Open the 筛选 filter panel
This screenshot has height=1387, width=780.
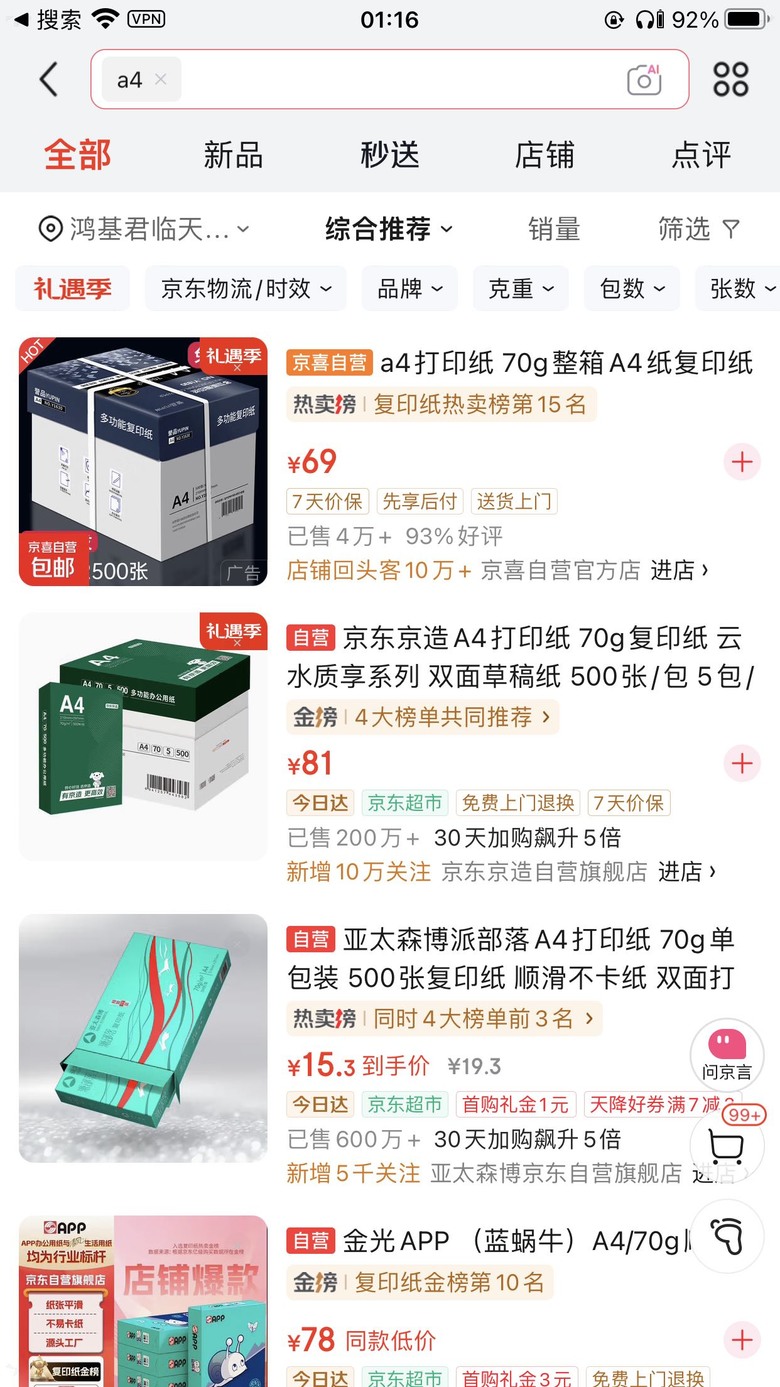pos(699,229)
